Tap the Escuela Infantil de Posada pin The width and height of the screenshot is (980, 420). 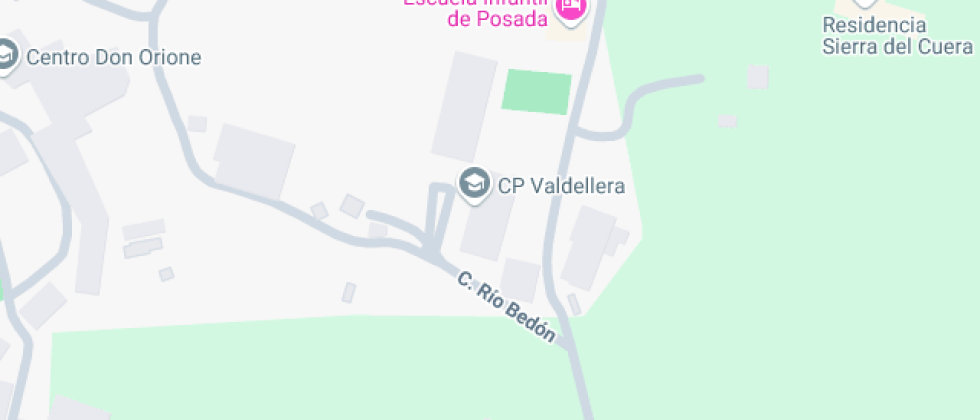[571, 8]
